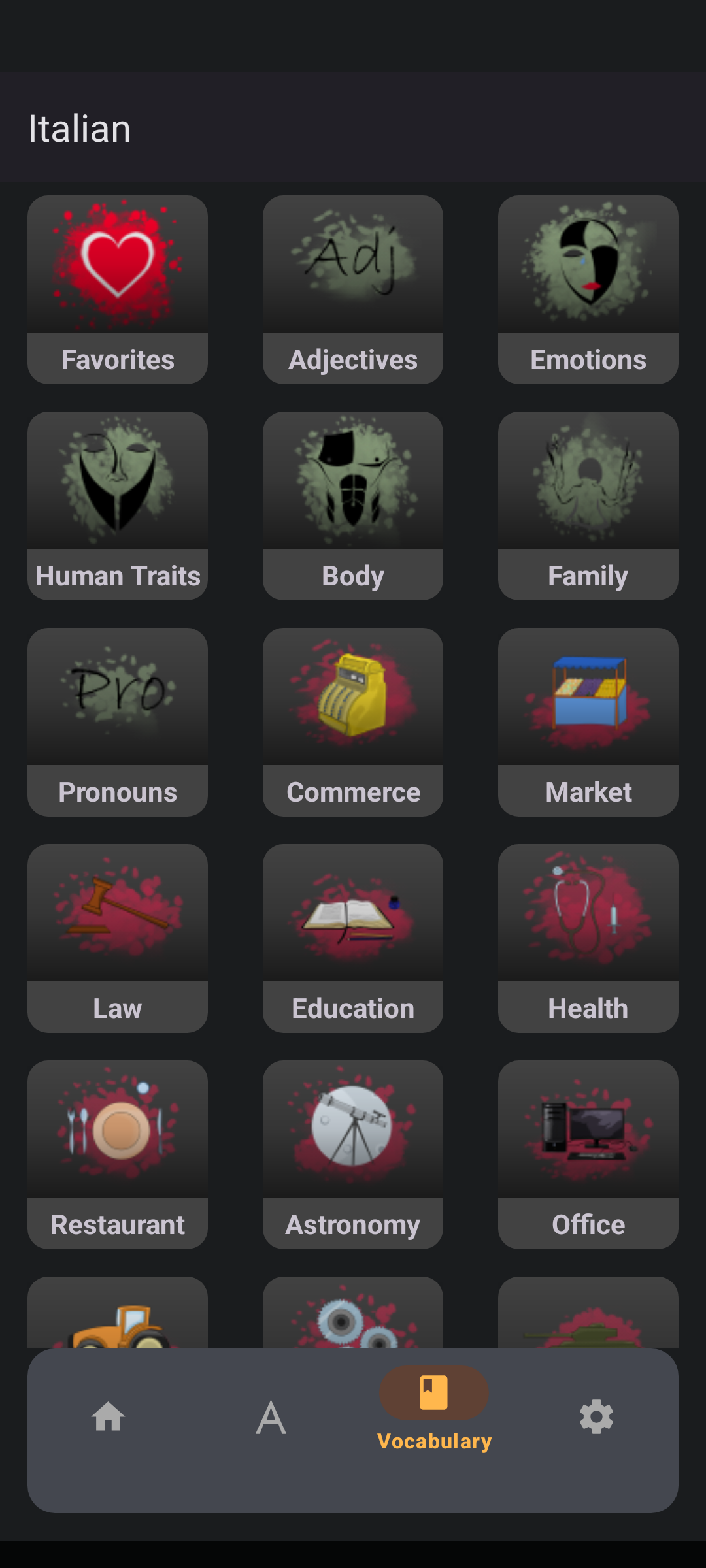Open the Law category
The image size is (706, 1568).
(118, 938)
